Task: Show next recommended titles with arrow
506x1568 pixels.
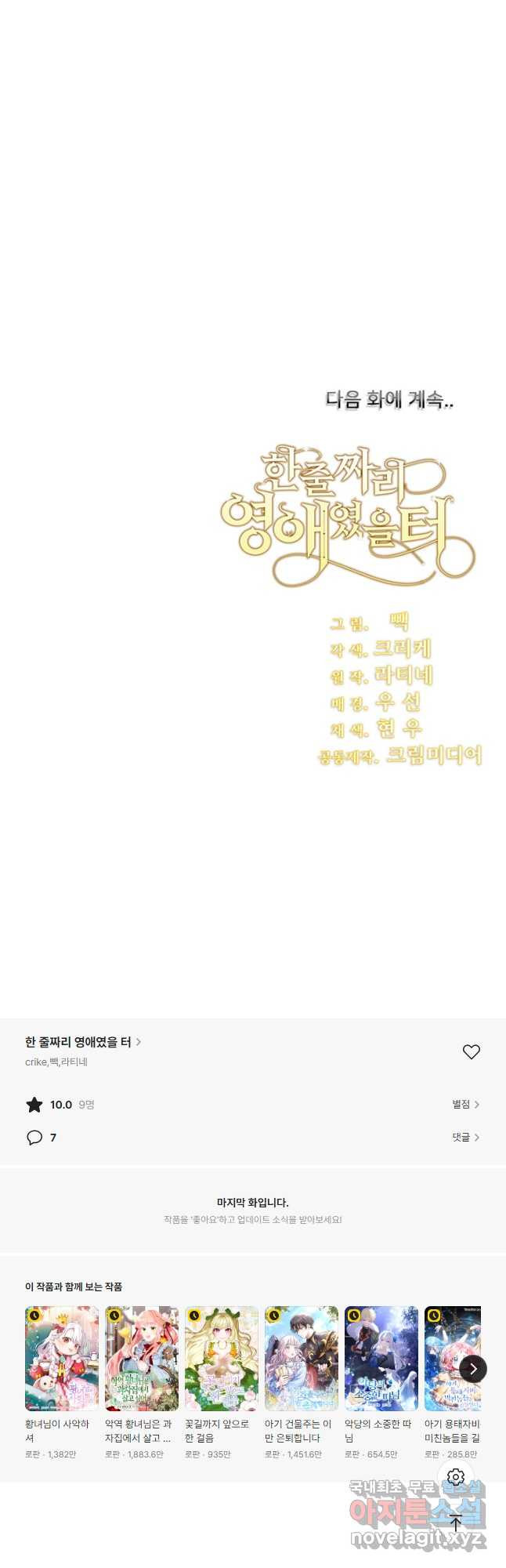Action: tap(472, 1369)
